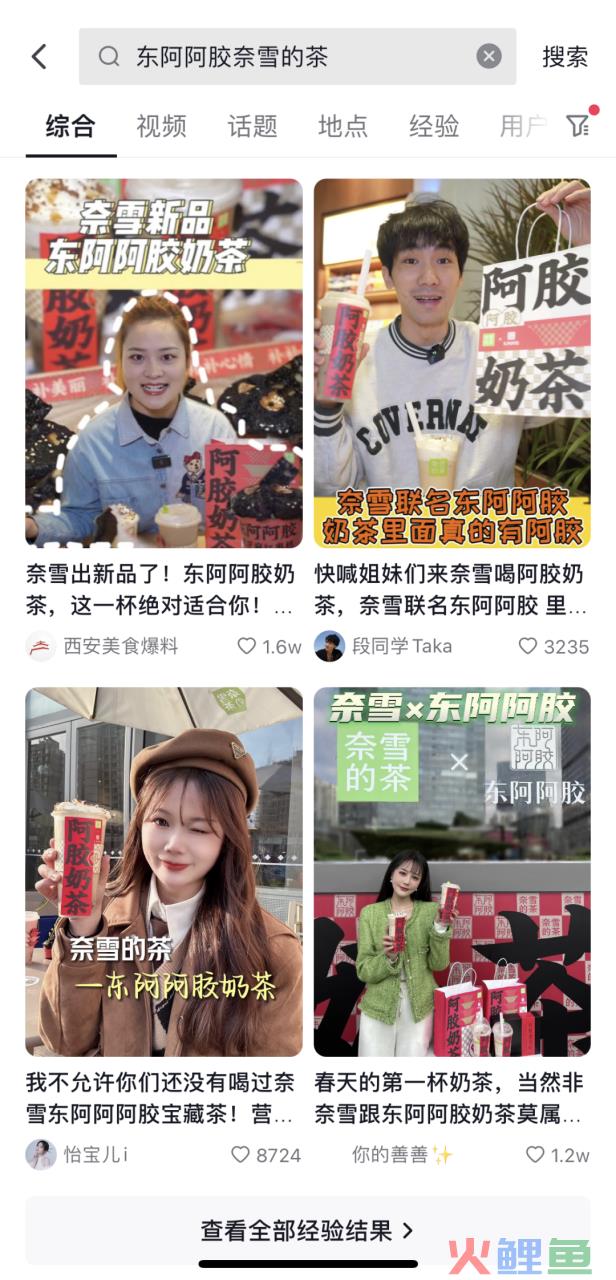
Task: Select the 综合 tab
Action: click(x=71, y=126)
